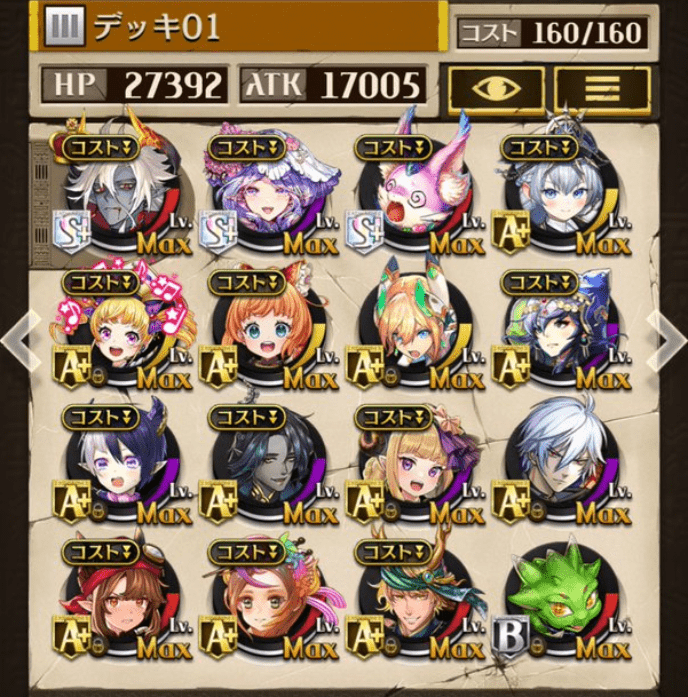Viewport: 688px width, 697px height.
Task: Select the blonde fox-masked character card
Action: click(410, 332)
